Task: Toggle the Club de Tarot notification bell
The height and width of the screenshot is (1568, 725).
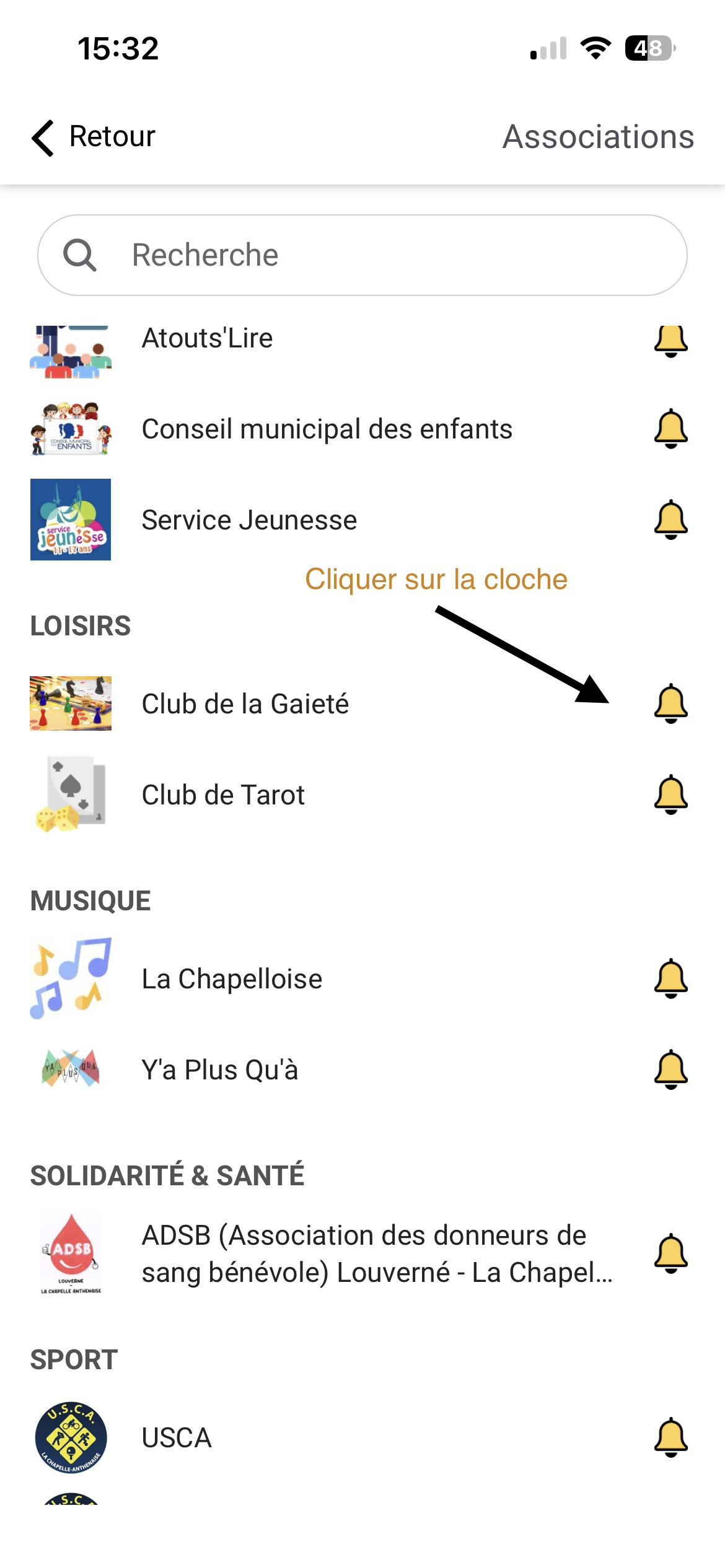Action: [671, 795]
